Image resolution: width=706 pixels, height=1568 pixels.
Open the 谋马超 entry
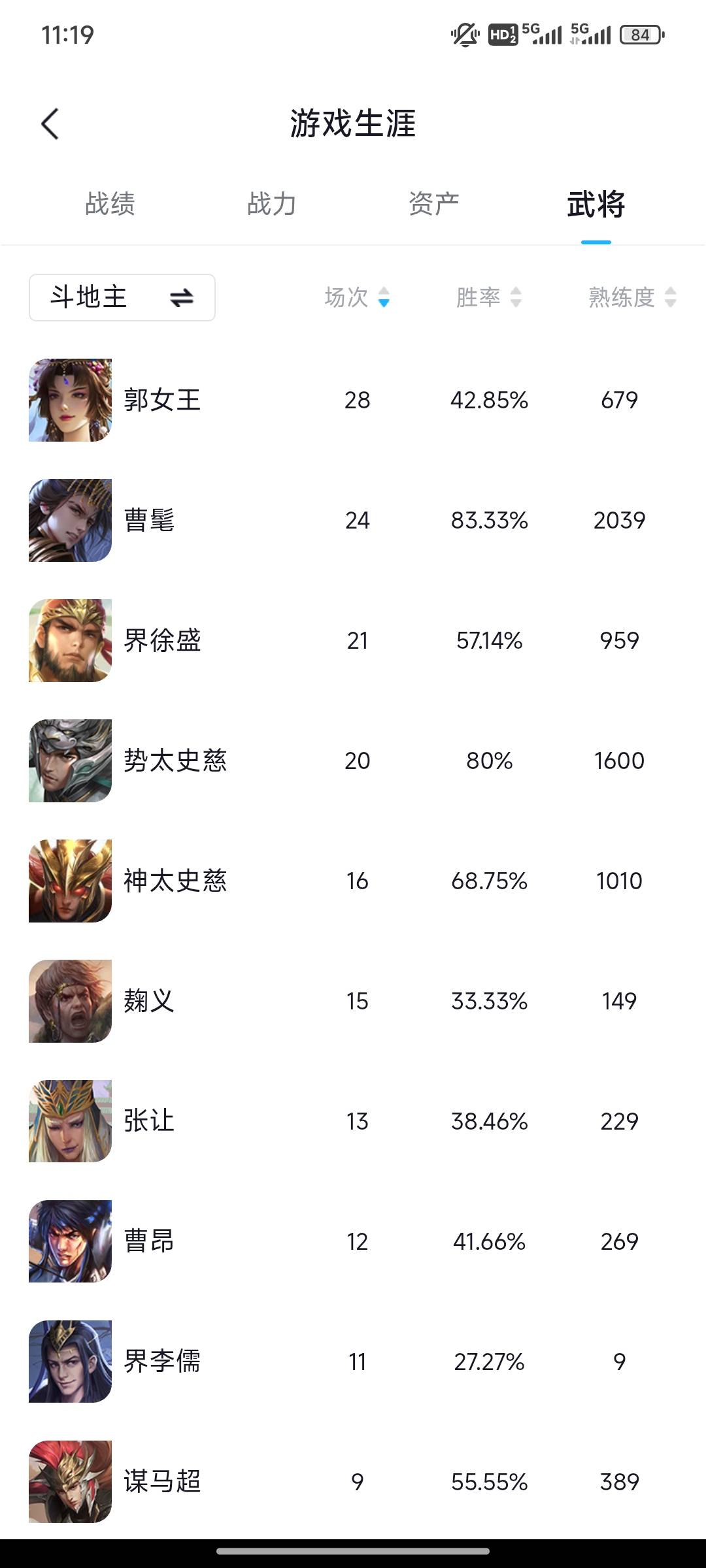point(353,1482)
